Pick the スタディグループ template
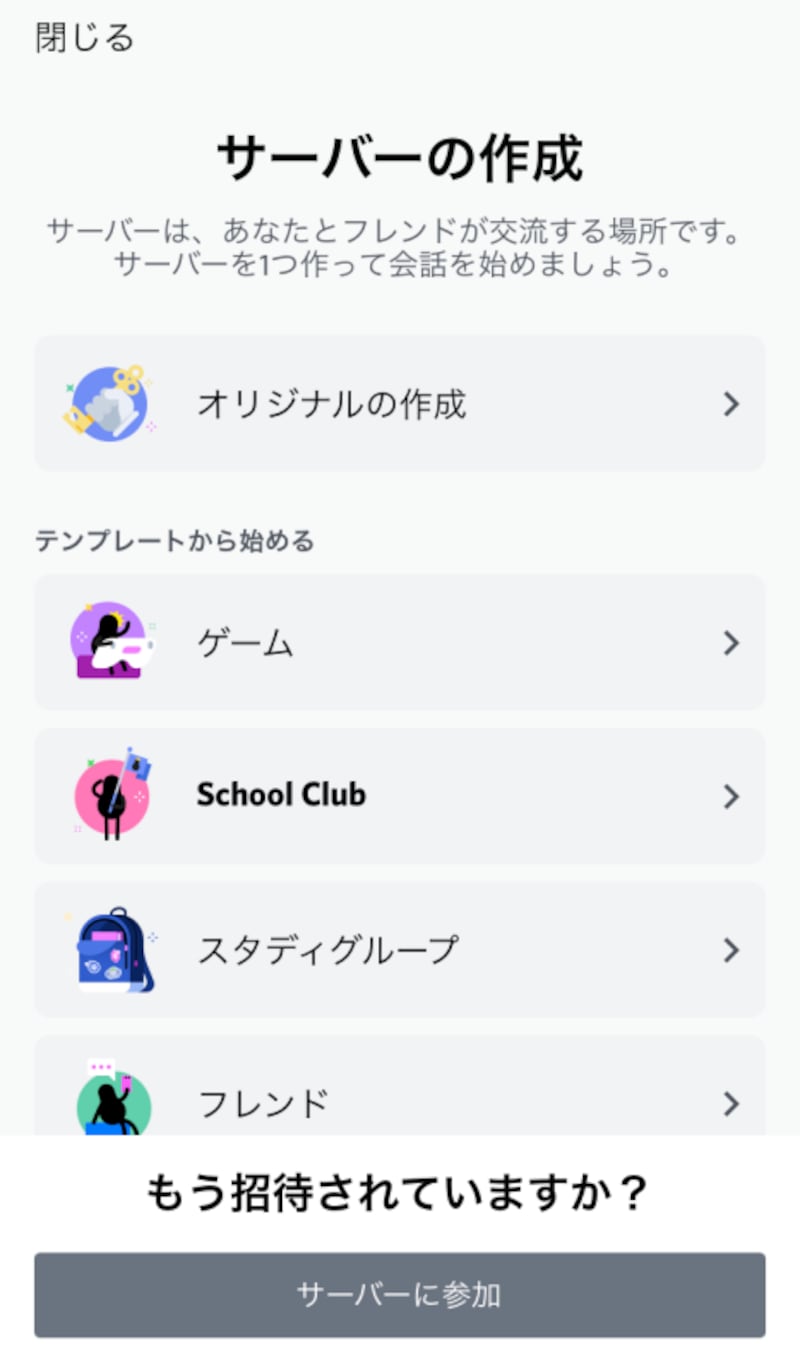This screenshot has width=800, height=1370. [x=399, y=949]
